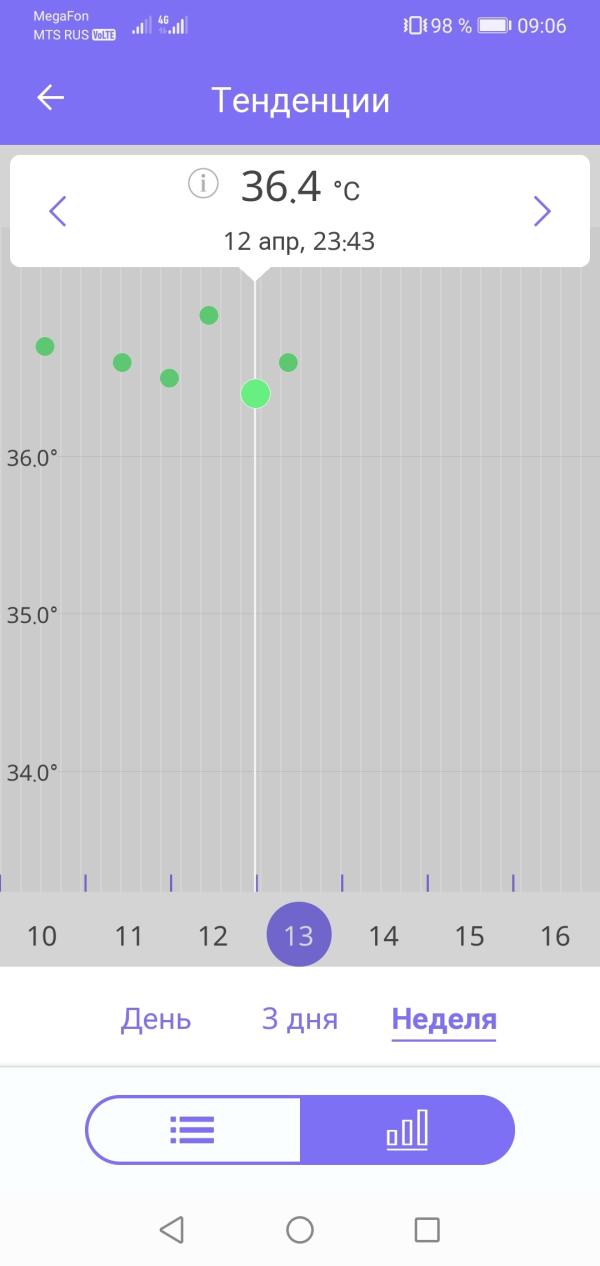This screenshot has width=600, height=1266.
Task: Go back from the Тенденции screen
Action: (50, 98)
